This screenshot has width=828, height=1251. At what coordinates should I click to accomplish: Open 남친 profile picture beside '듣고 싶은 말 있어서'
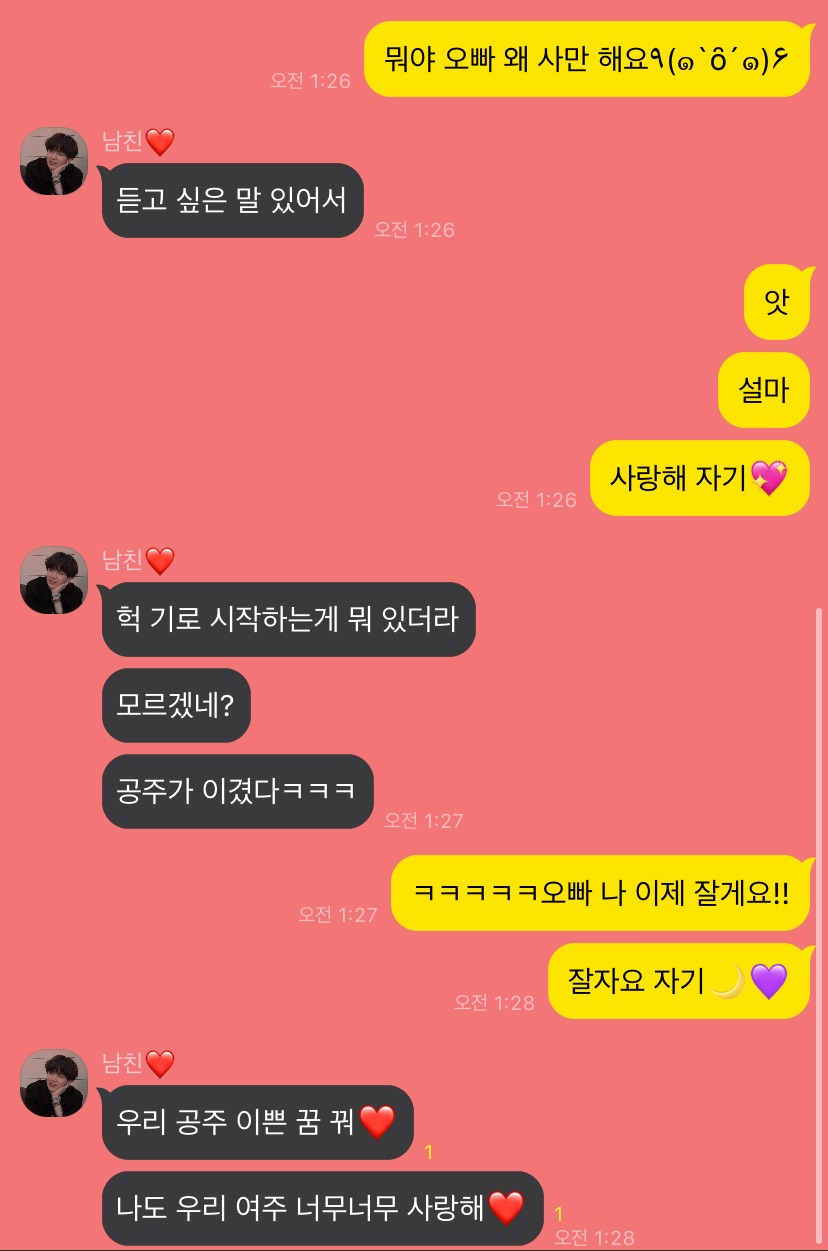point(54,161)
